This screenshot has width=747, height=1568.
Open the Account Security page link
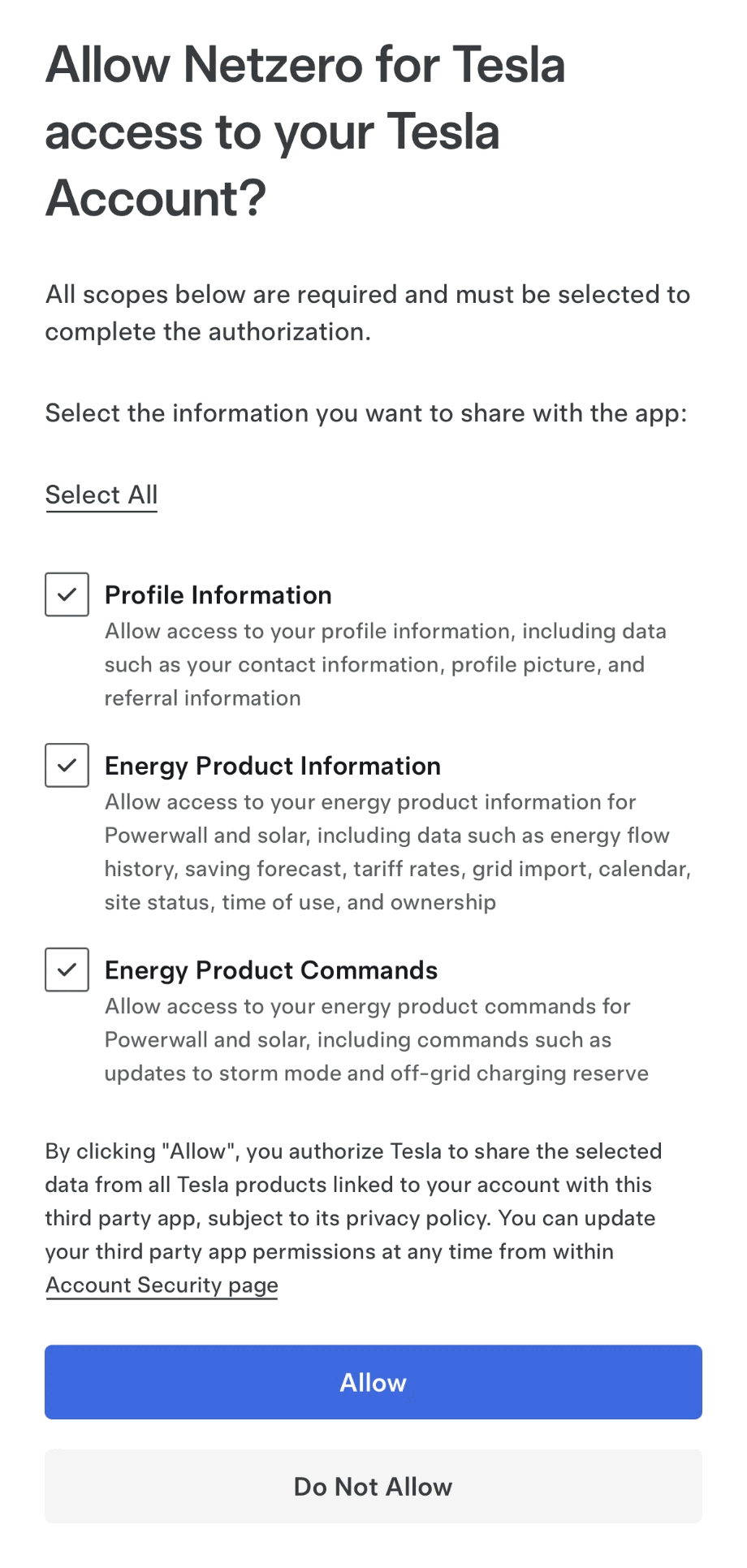coord(162,1285)
